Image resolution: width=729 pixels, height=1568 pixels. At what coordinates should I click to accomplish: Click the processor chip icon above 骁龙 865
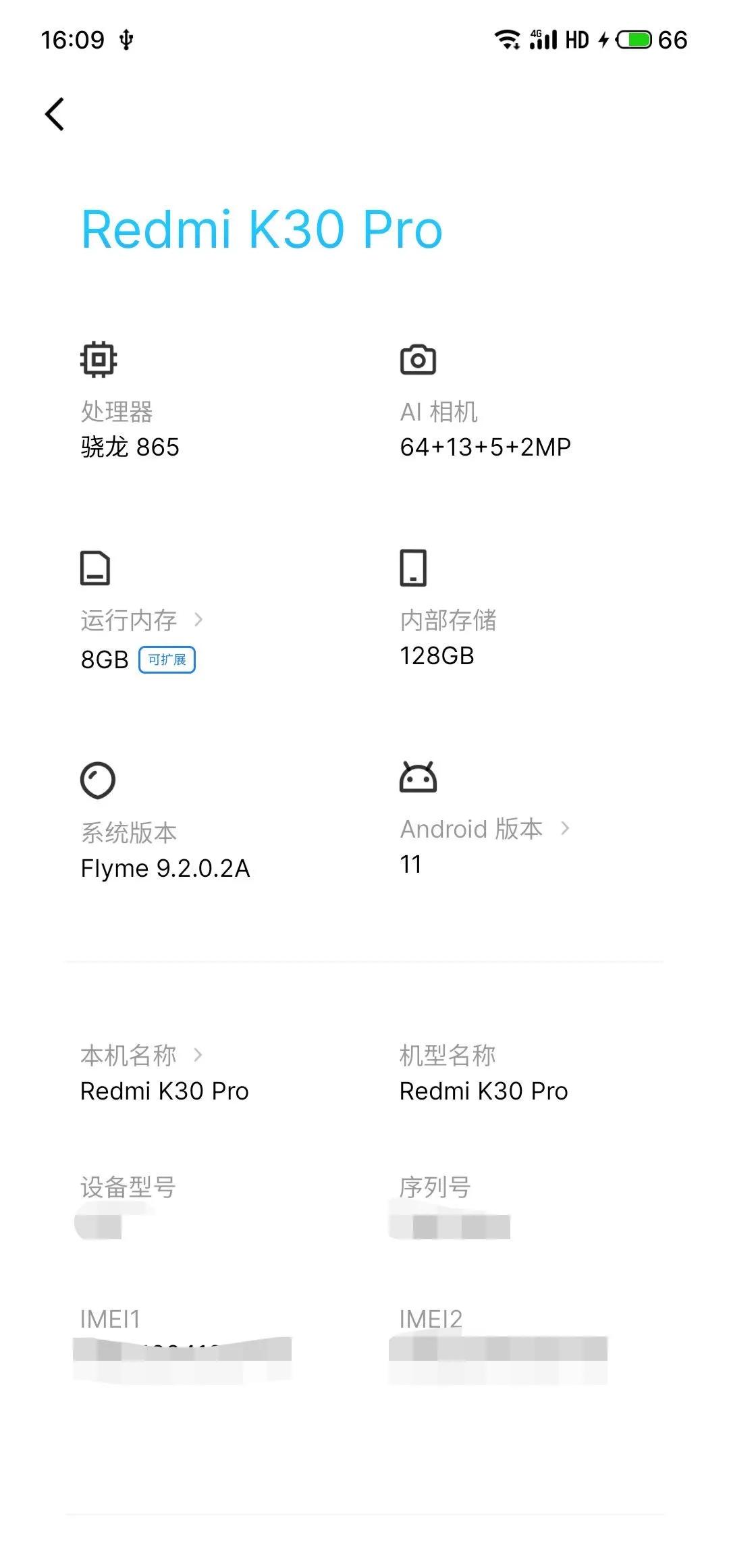pos(99,358)
